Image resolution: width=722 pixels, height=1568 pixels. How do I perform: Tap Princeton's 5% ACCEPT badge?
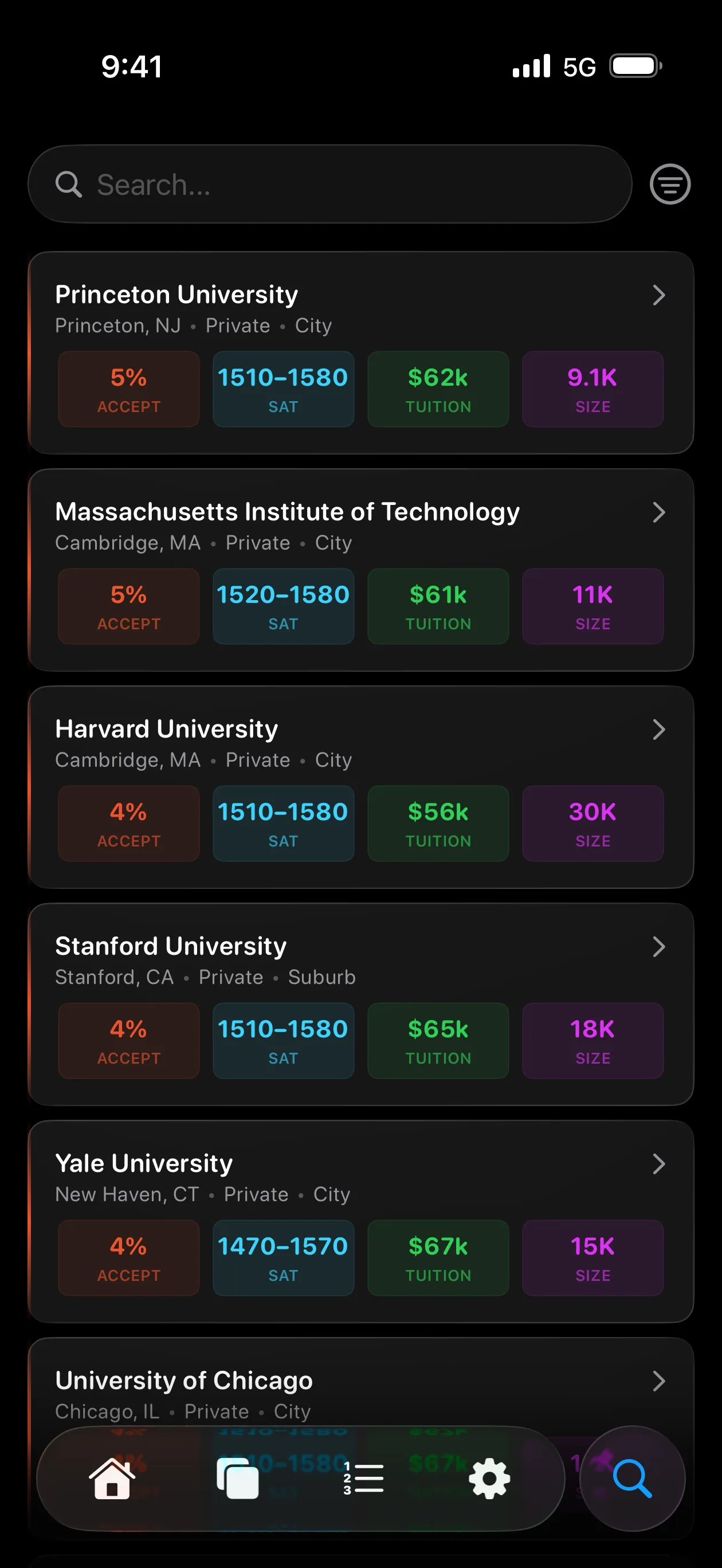(x=128, y=389)
